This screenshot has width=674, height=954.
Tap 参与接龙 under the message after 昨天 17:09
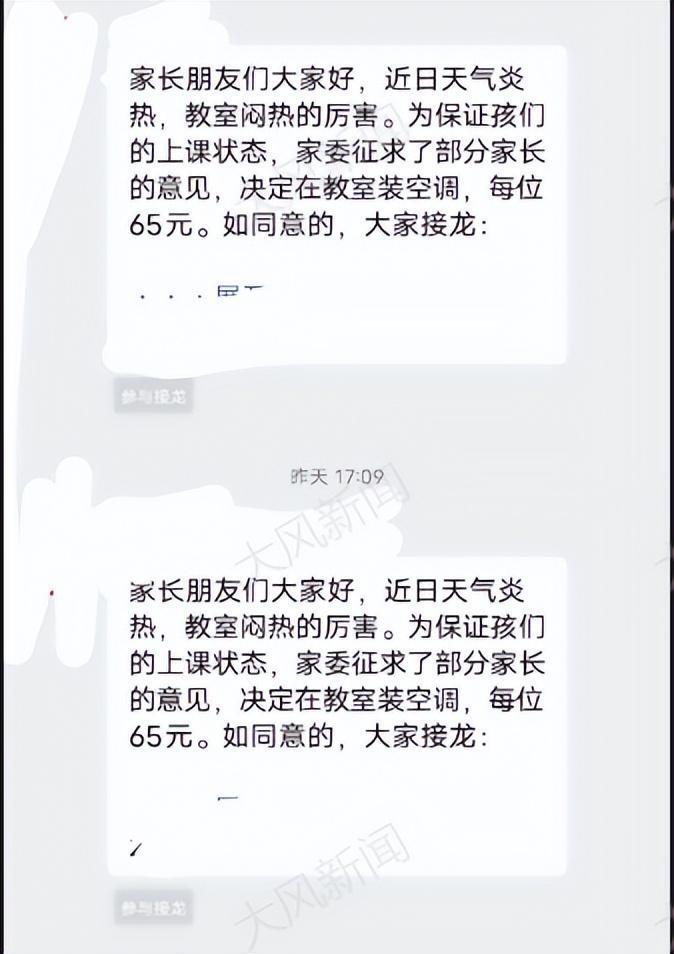153,909
